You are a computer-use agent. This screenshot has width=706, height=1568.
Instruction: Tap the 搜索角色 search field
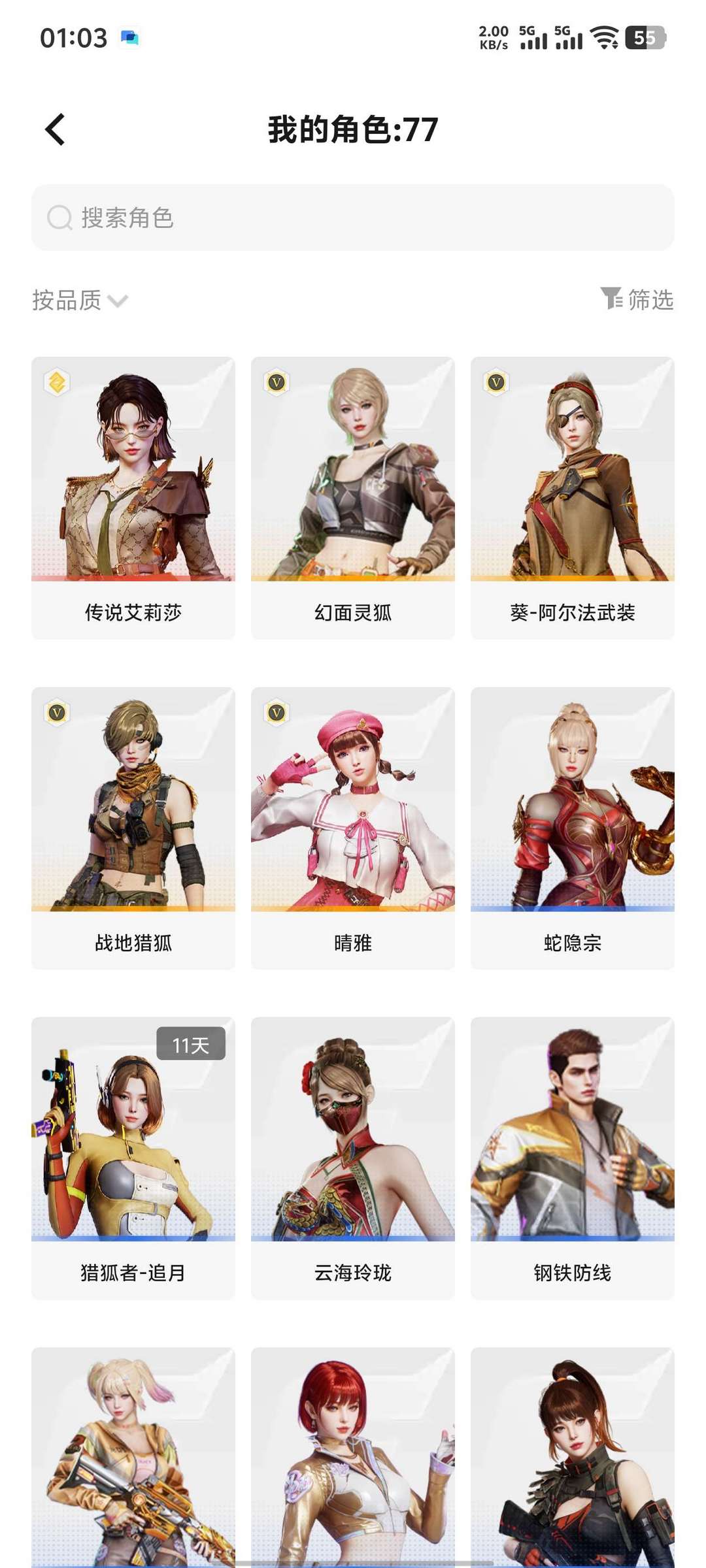(353, 218)
